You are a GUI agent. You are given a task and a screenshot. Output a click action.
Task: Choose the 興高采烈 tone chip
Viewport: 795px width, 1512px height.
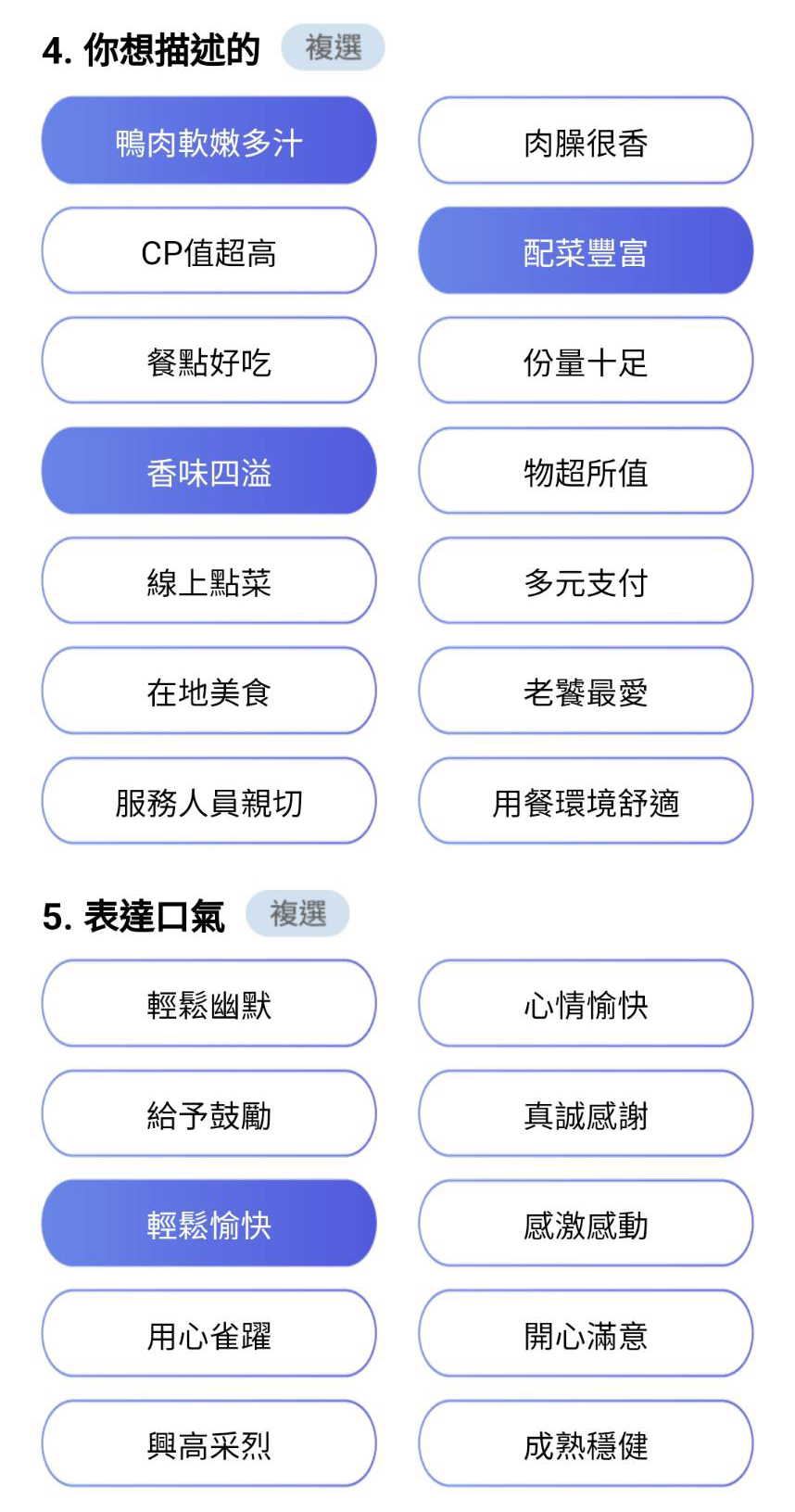[x=208, y=1444]
